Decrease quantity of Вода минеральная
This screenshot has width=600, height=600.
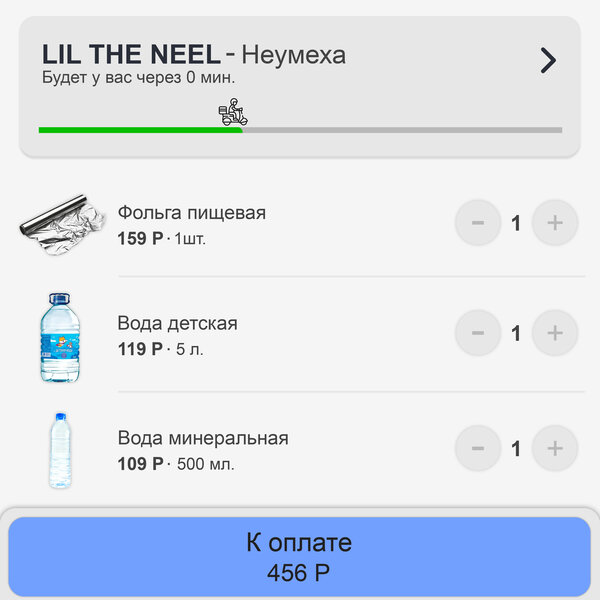click(478, 449)
